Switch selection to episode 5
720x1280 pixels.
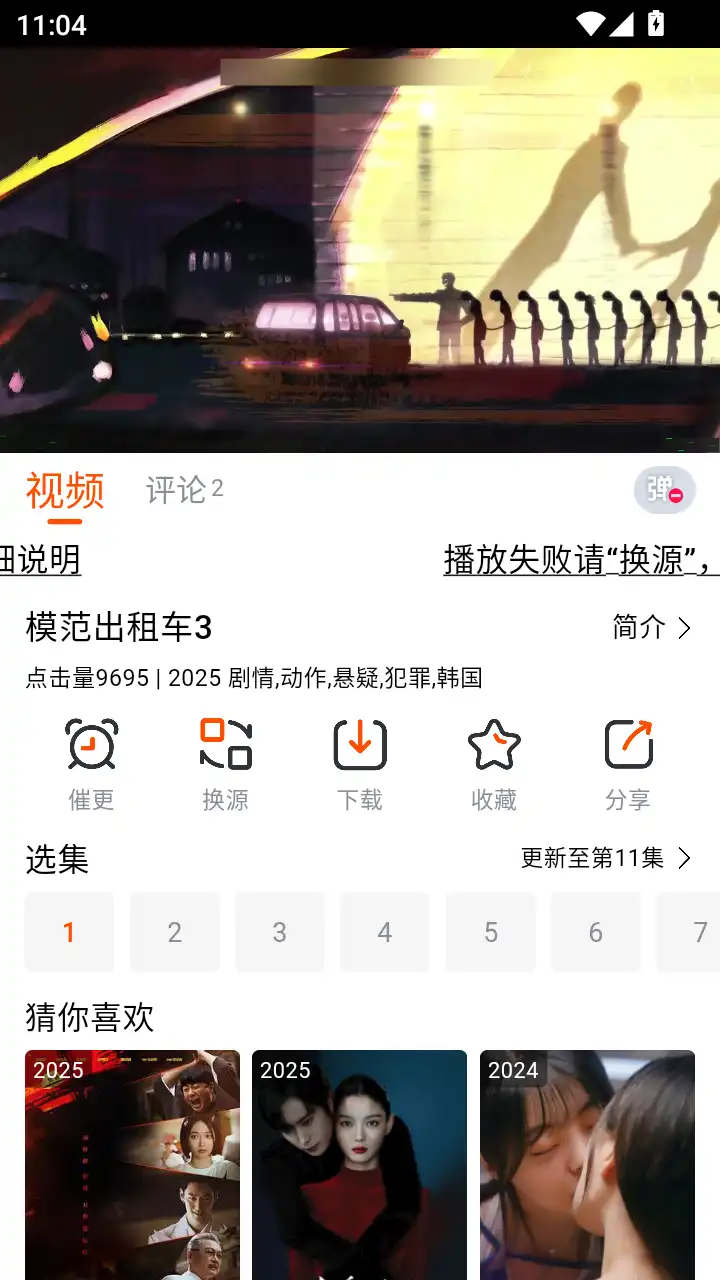coord(490,932)
